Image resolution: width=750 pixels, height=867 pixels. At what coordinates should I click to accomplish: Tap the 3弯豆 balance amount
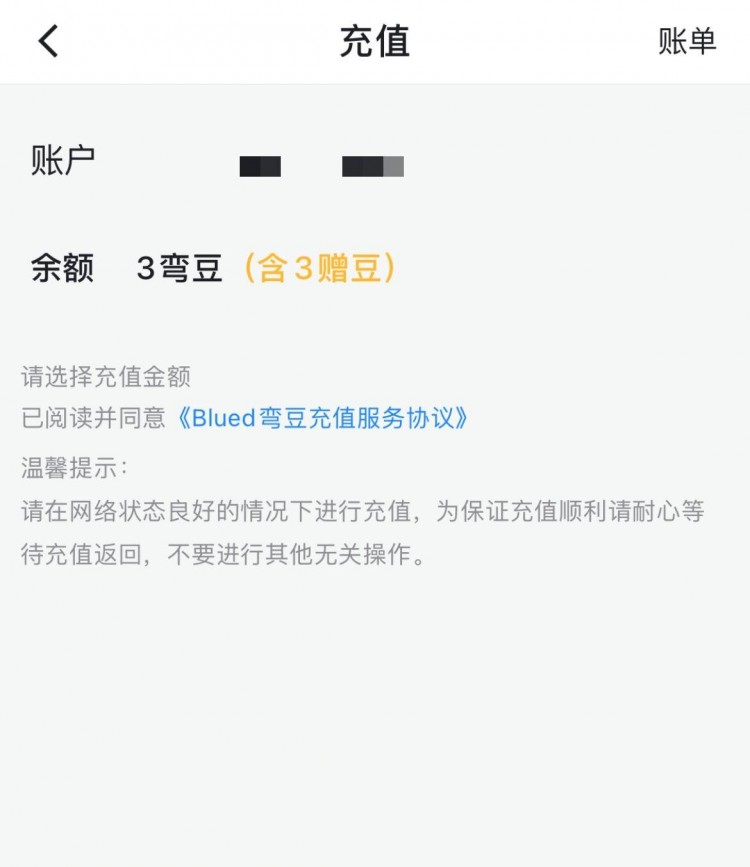tap(177, 269)
